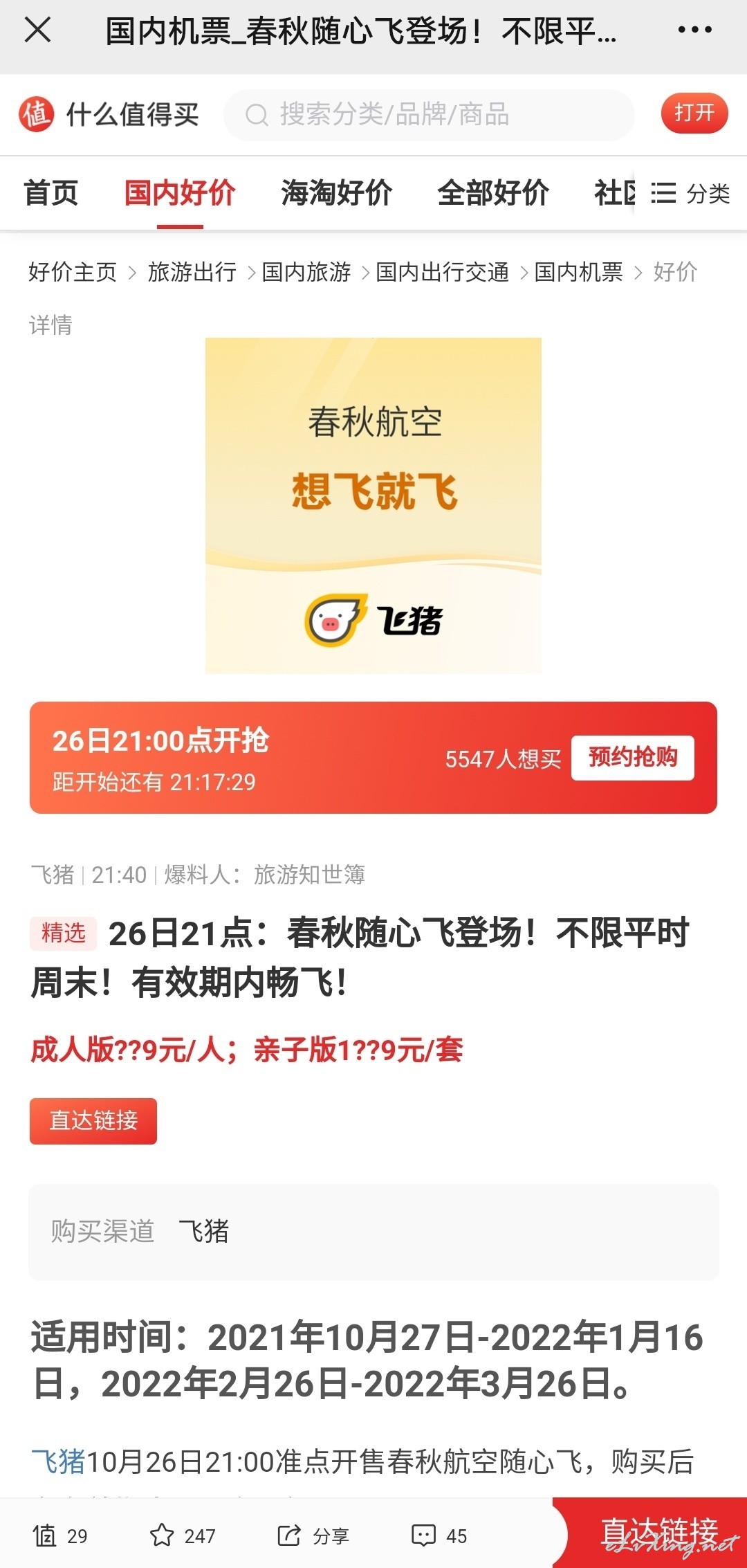Open the 旅游出行 breadcrumb link
The height and width of the screenshot is (1568, 747).
[192, 272]
